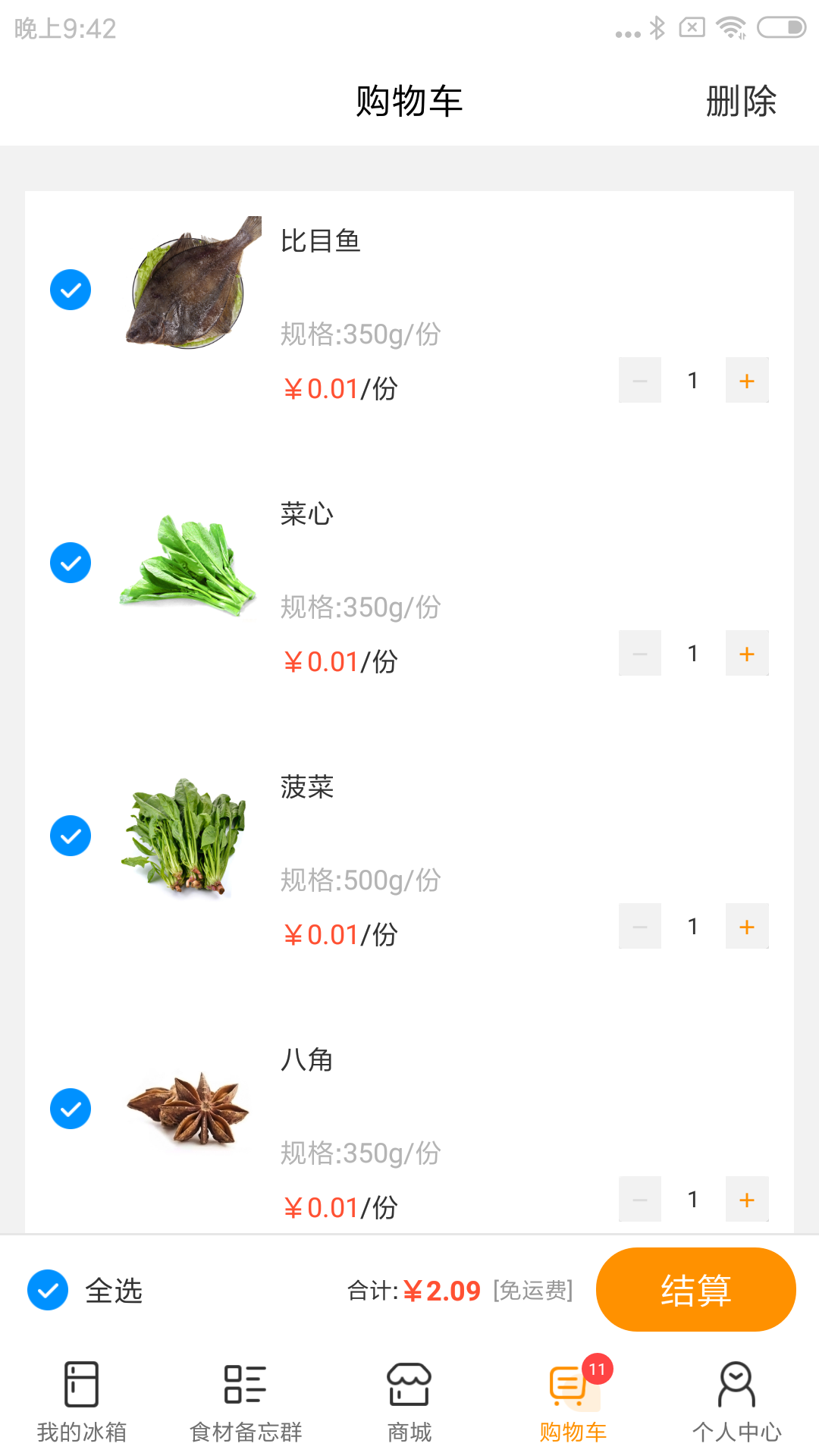The width and height of the screenshot is (819, 1456).
Task: Increase quantity of 菜心
Action: pos(747,654)
